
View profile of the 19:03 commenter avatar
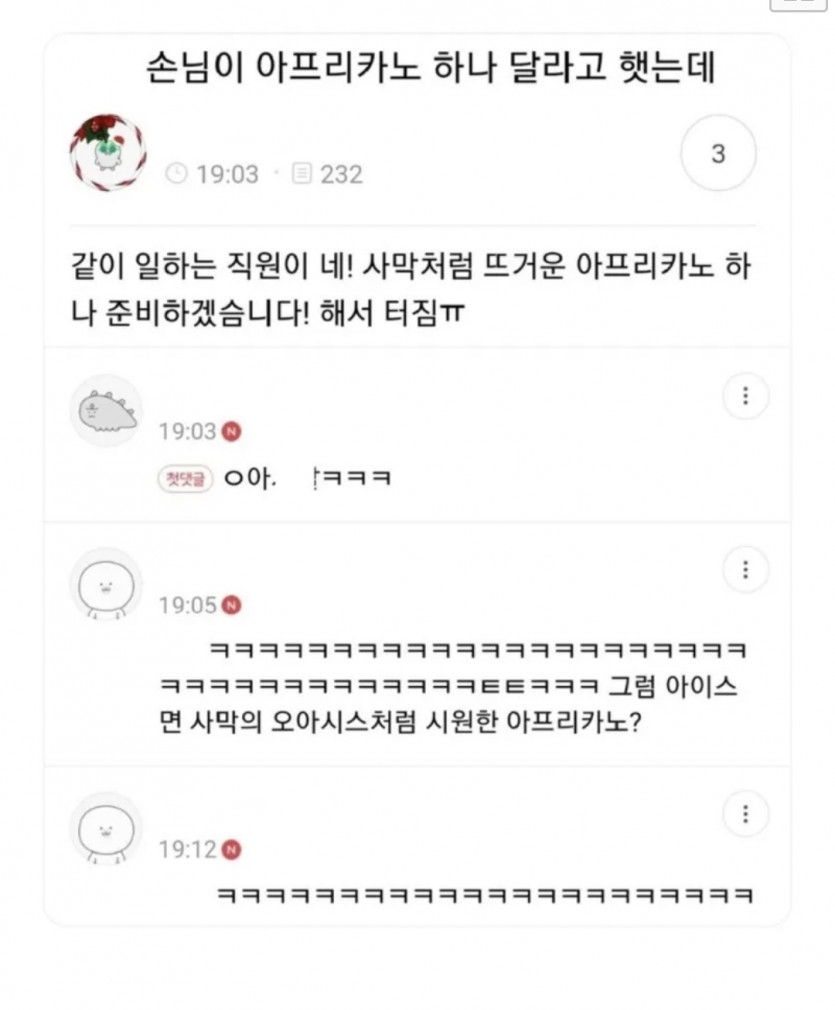tap(105, 410)
